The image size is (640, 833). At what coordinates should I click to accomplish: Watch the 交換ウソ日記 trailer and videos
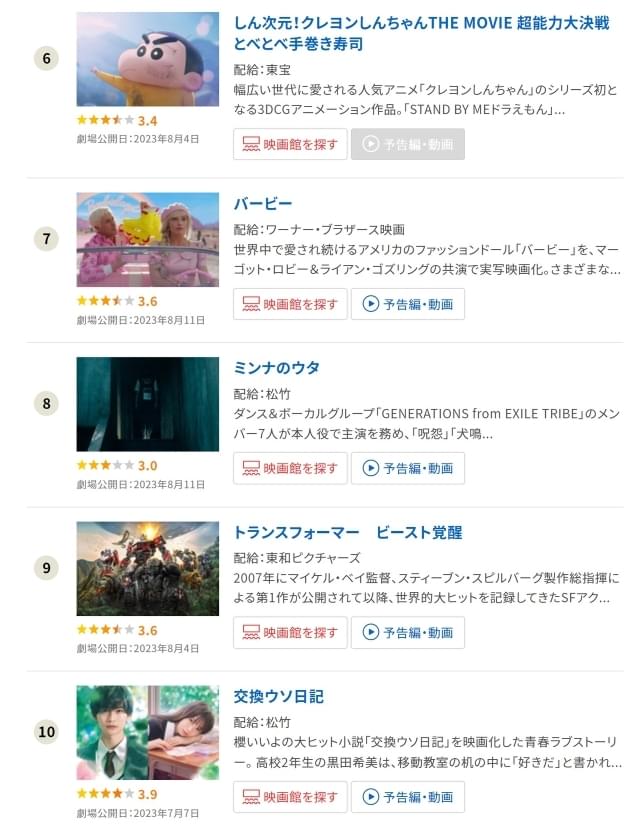407,797
